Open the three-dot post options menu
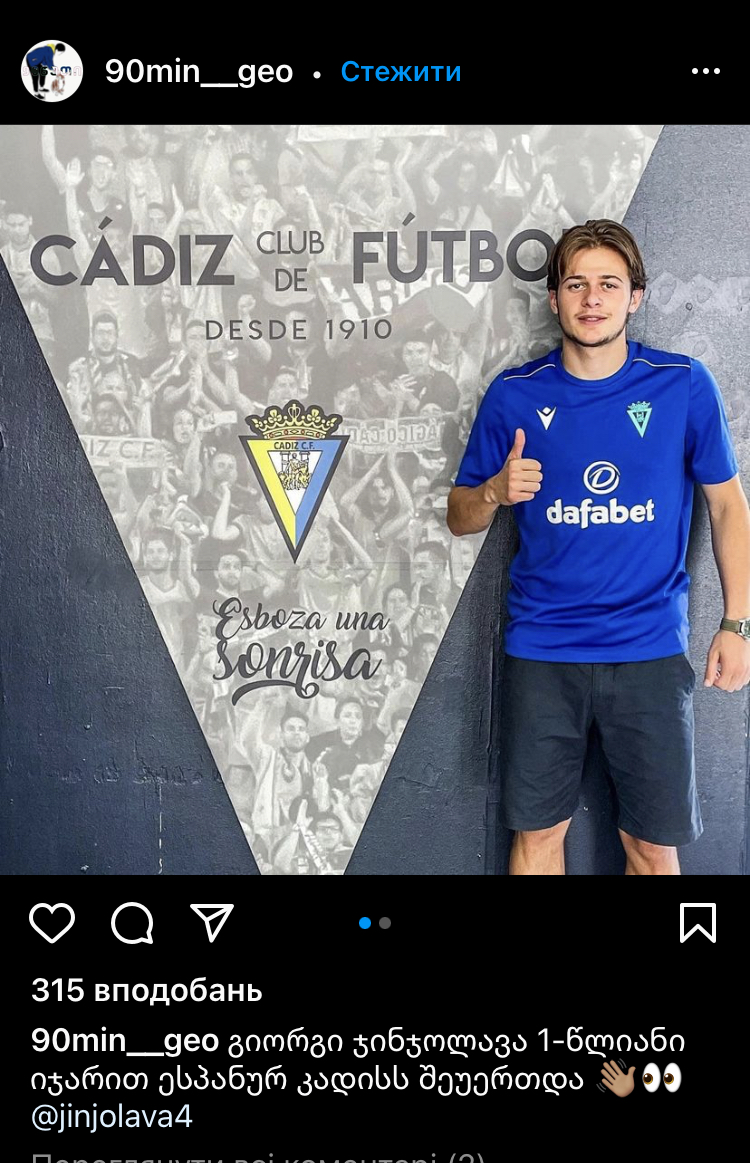 pyautogui.click(x=705, y=72)
